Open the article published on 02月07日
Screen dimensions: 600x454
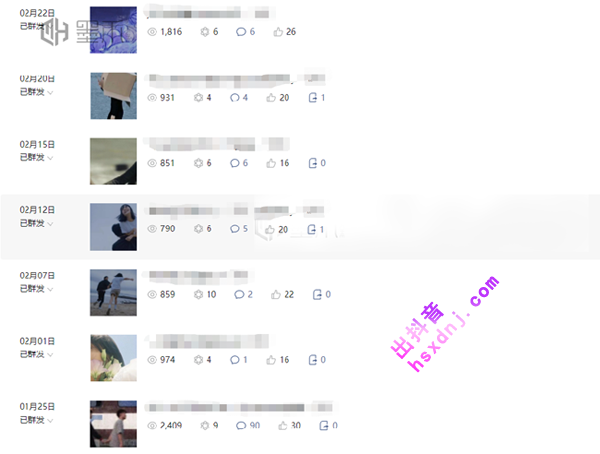coord(200,276)
